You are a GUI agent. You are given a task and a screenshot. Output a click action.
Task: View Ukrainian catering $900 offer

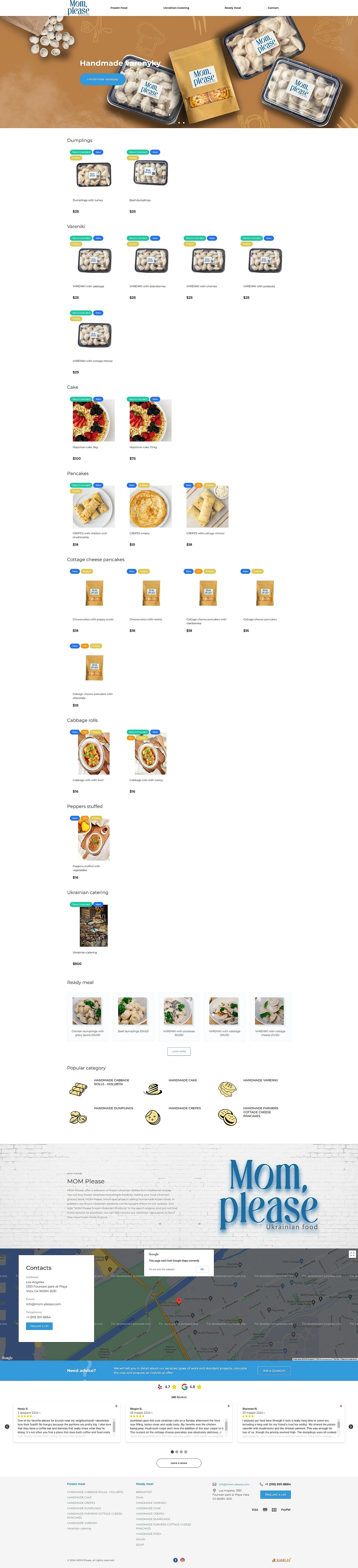coord(93,926)
